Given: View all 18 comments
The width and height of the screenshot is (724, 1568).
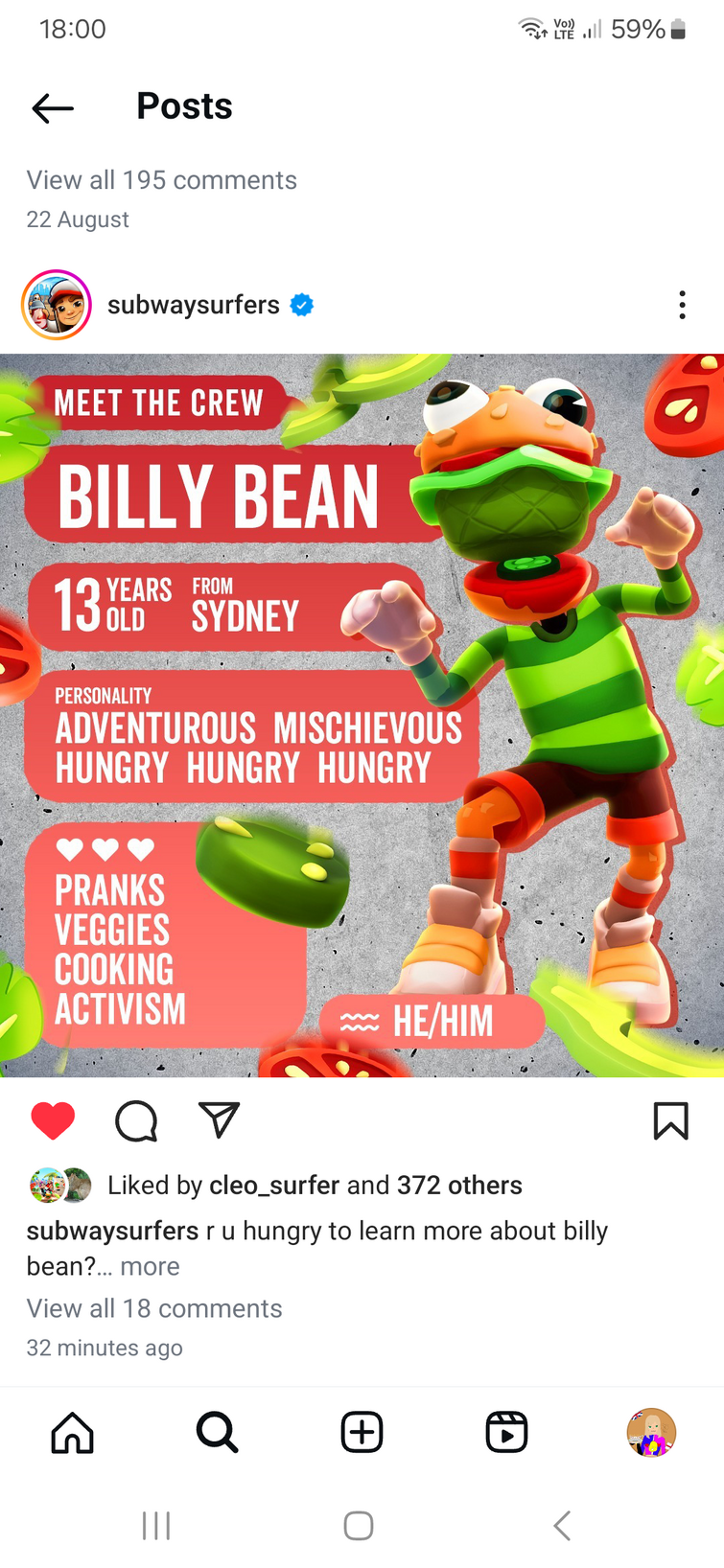Looking at the screenshot, I should click(154, 1308).
